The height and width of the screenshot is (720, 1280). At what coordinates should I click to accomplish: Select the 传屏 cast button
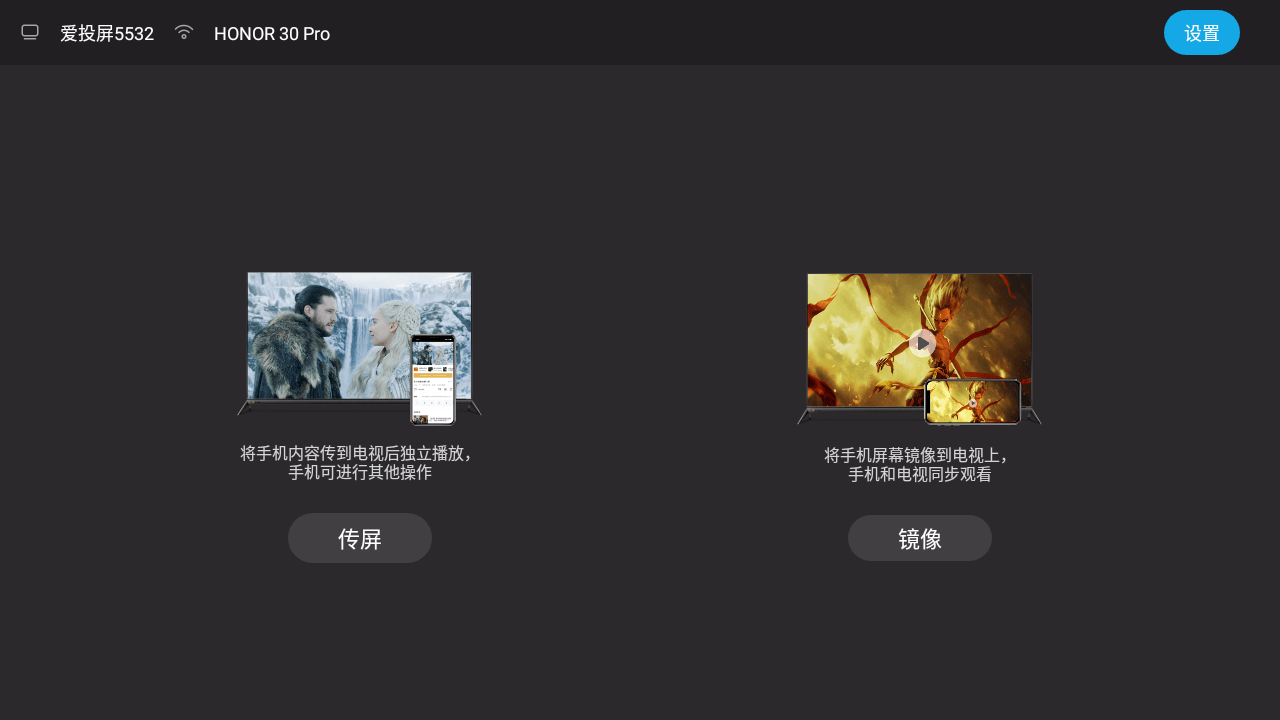(360, 538)
